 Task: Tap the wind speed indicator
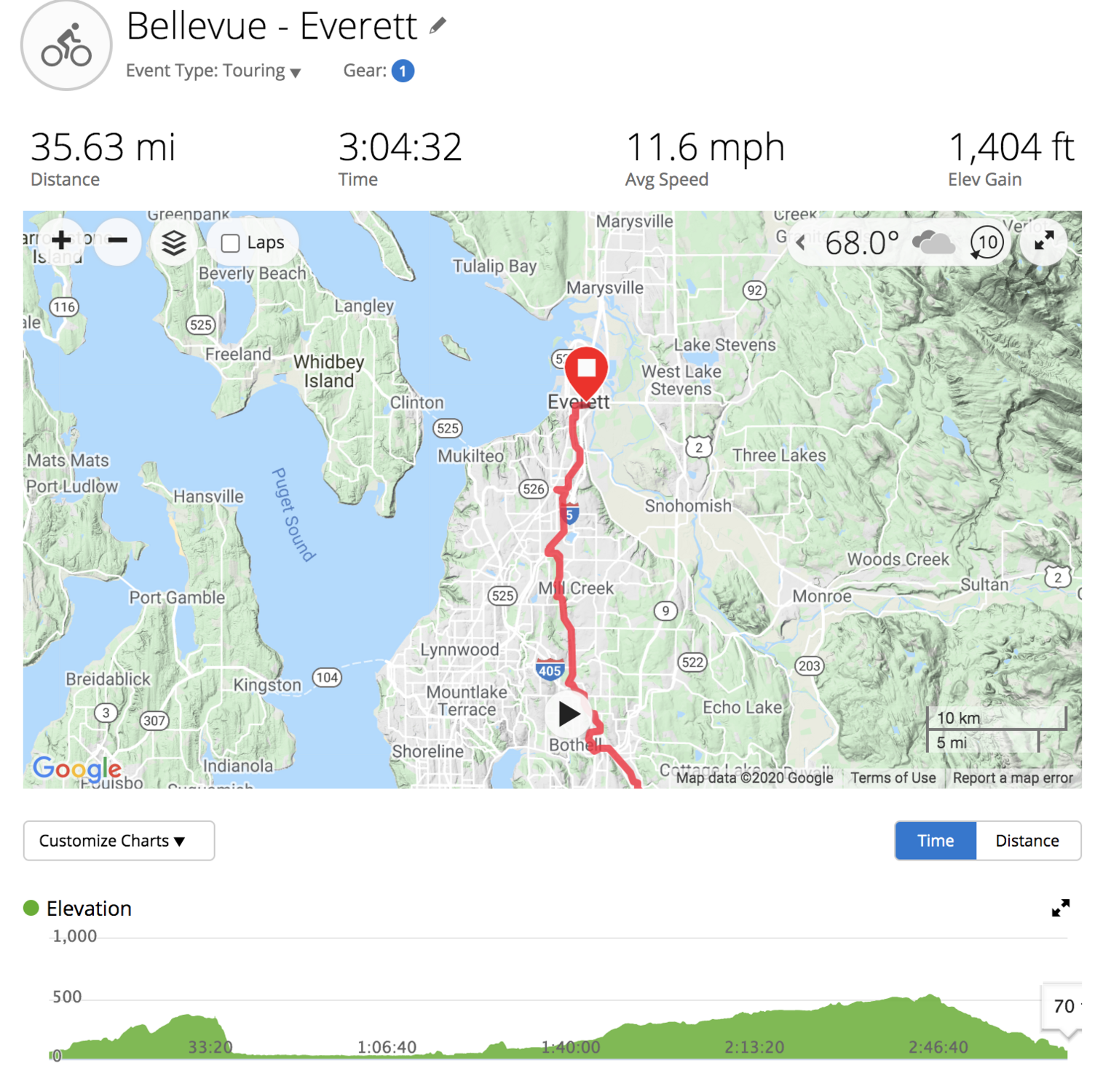click(x=987, y=242)
